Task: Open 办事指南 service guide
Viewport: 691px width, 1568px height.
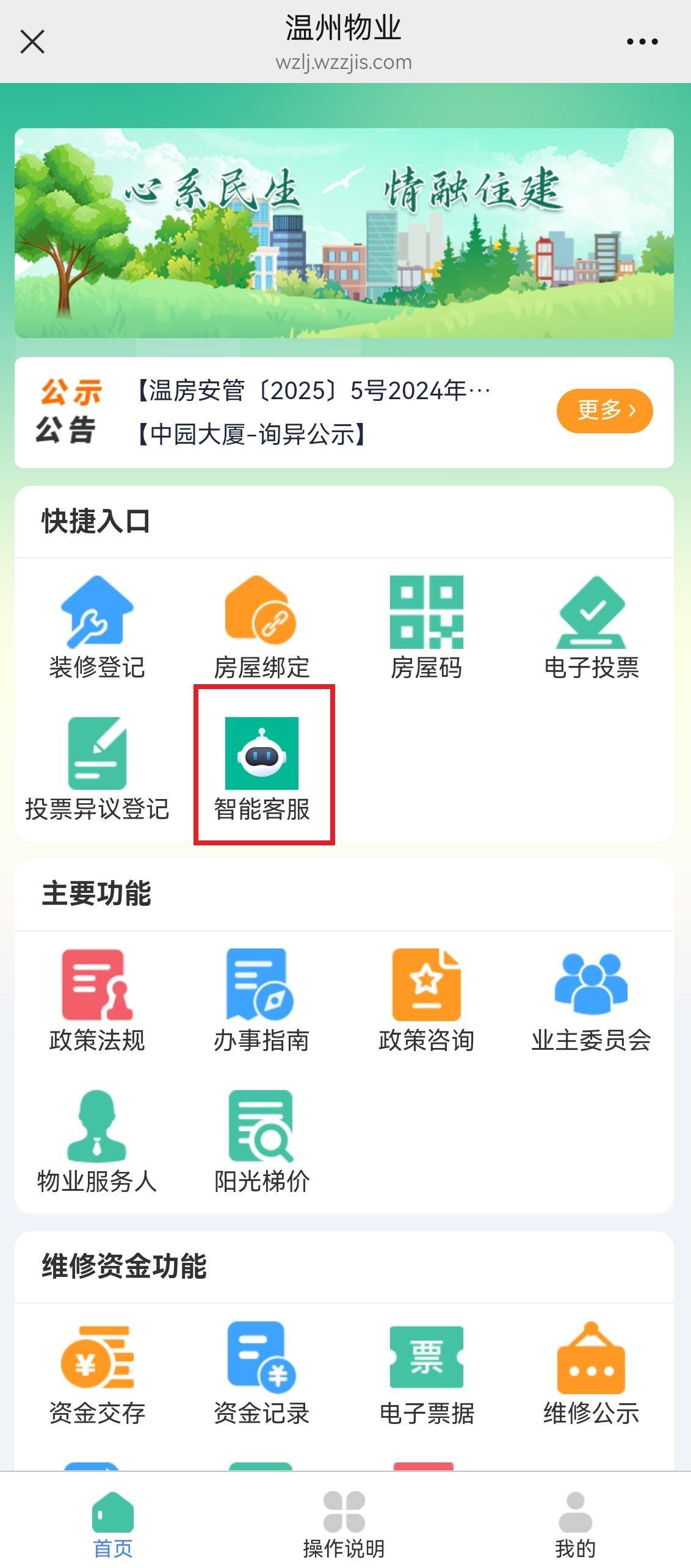Action: (261, 1001)
